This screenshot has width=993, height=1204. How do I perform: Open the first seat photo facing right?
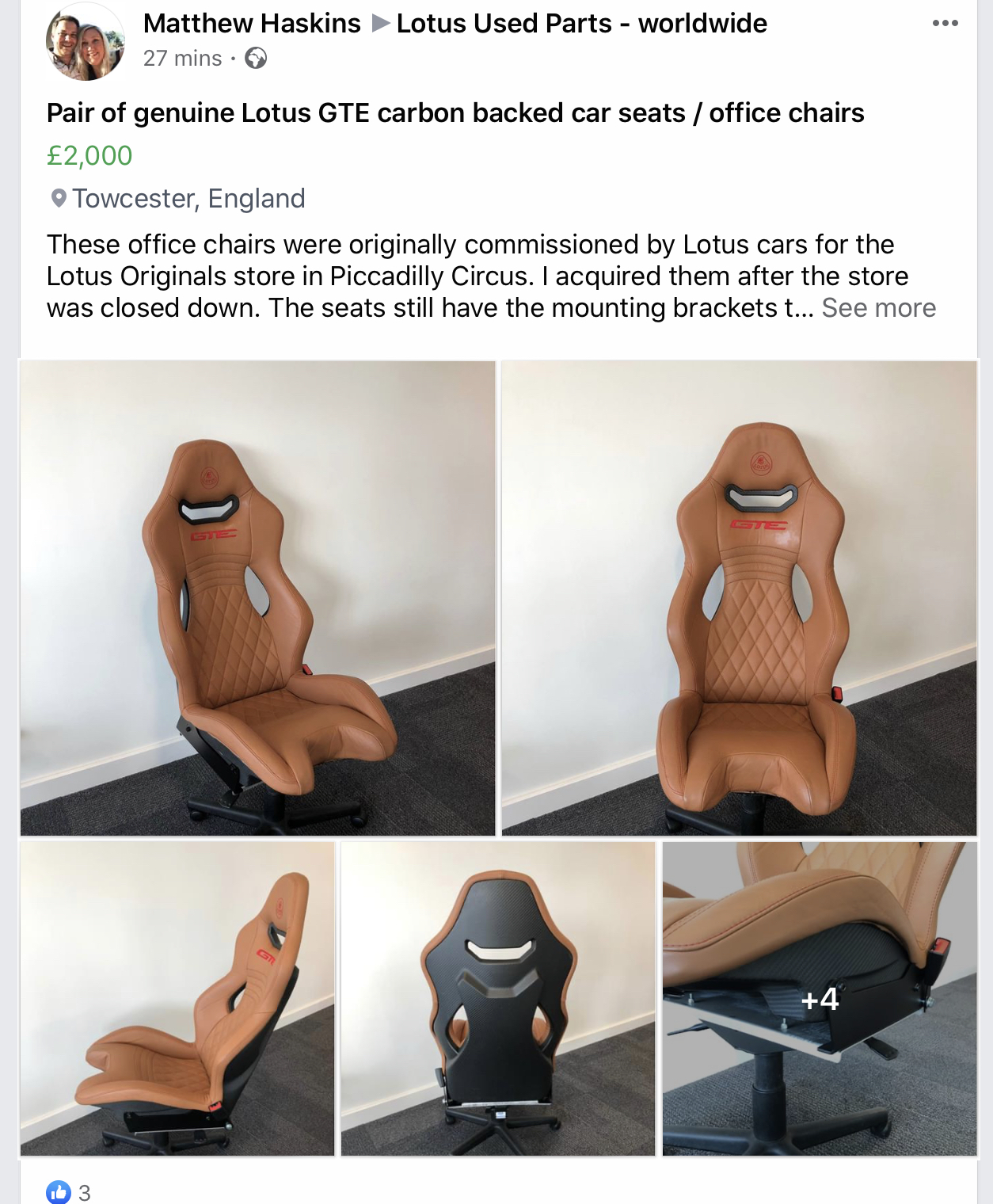[257, 598]
